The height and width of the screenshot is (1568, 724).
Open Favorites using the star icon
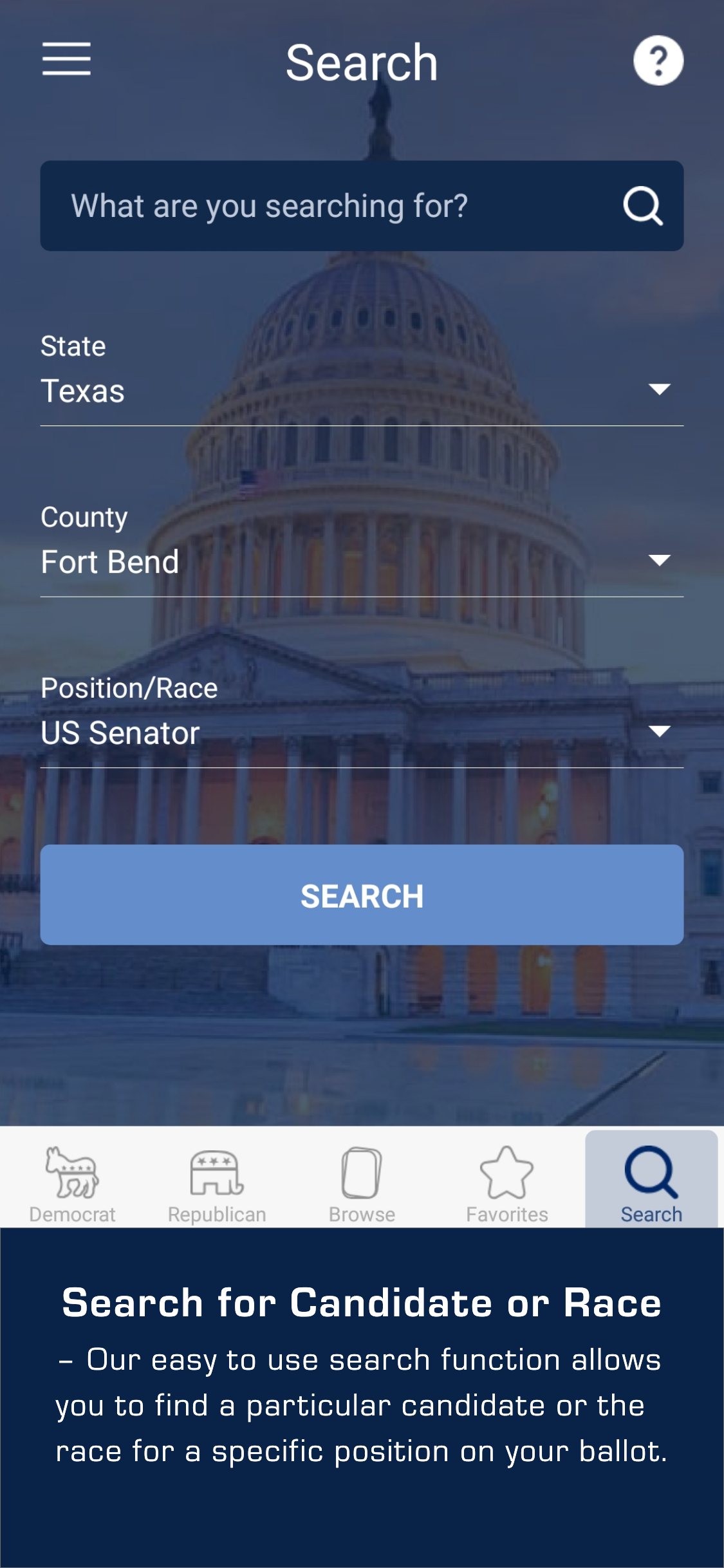506,1176
